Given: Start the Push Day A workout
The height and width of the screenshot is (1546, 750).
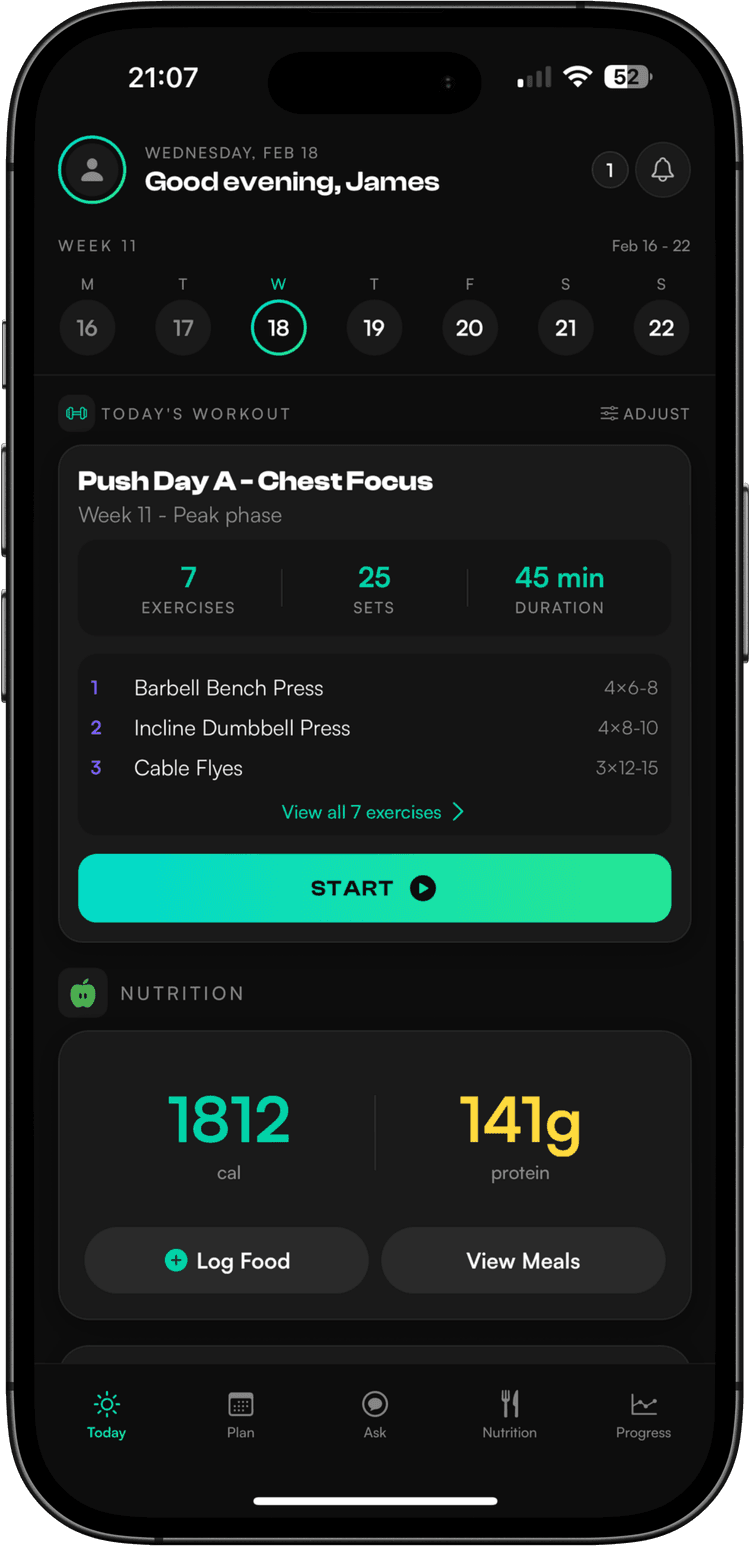Looking at the screenshot, I should point(374,888).
